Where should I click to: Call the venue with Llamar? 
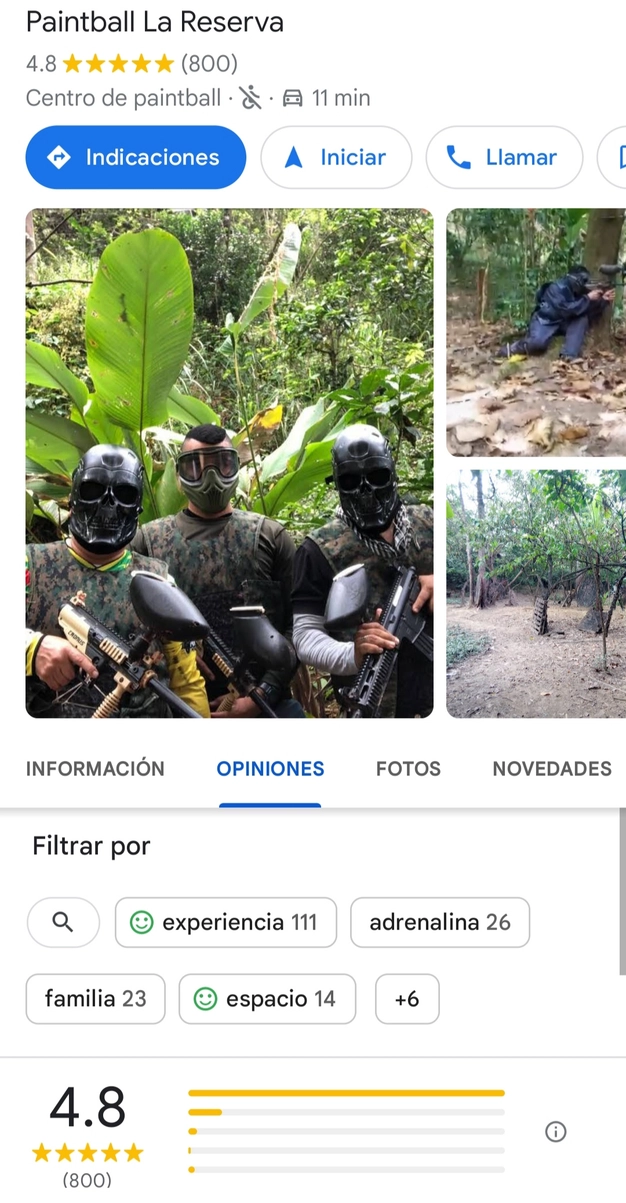pos(504,158)
